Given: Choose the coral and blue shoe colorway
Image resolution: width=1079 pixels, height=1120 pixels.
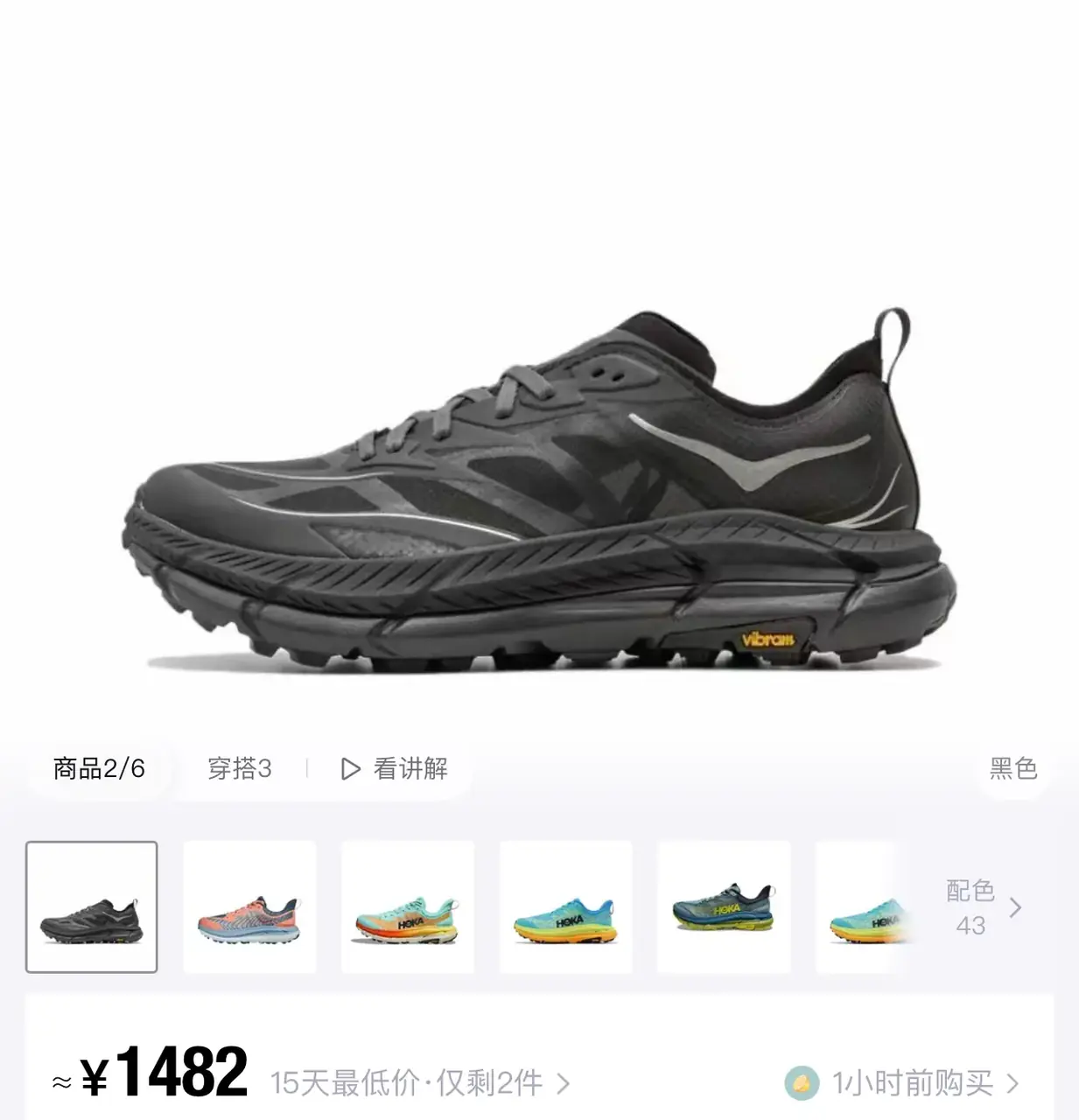Looking at the screenshot, I should [249, 906].
